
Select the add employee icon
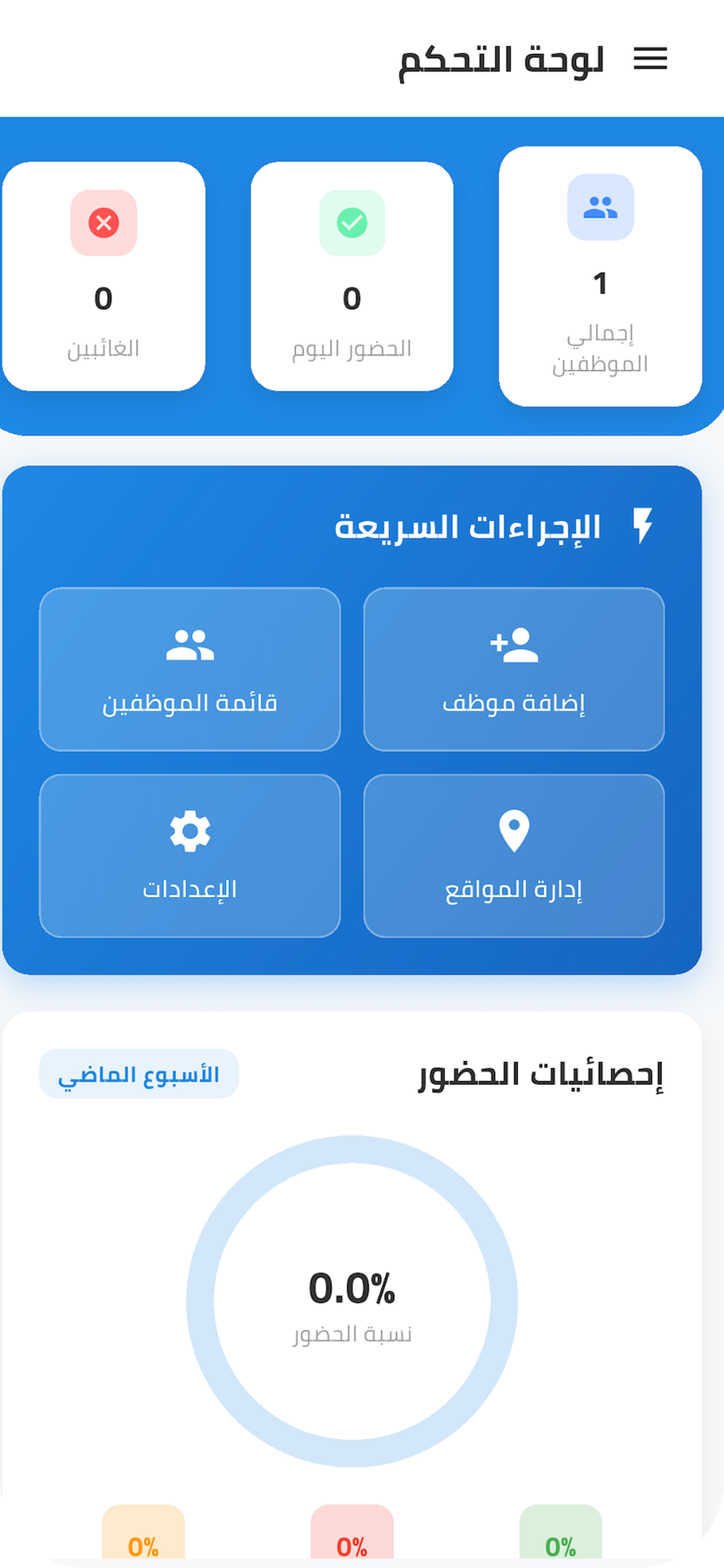pyautogui.click(x=513, y=645)
